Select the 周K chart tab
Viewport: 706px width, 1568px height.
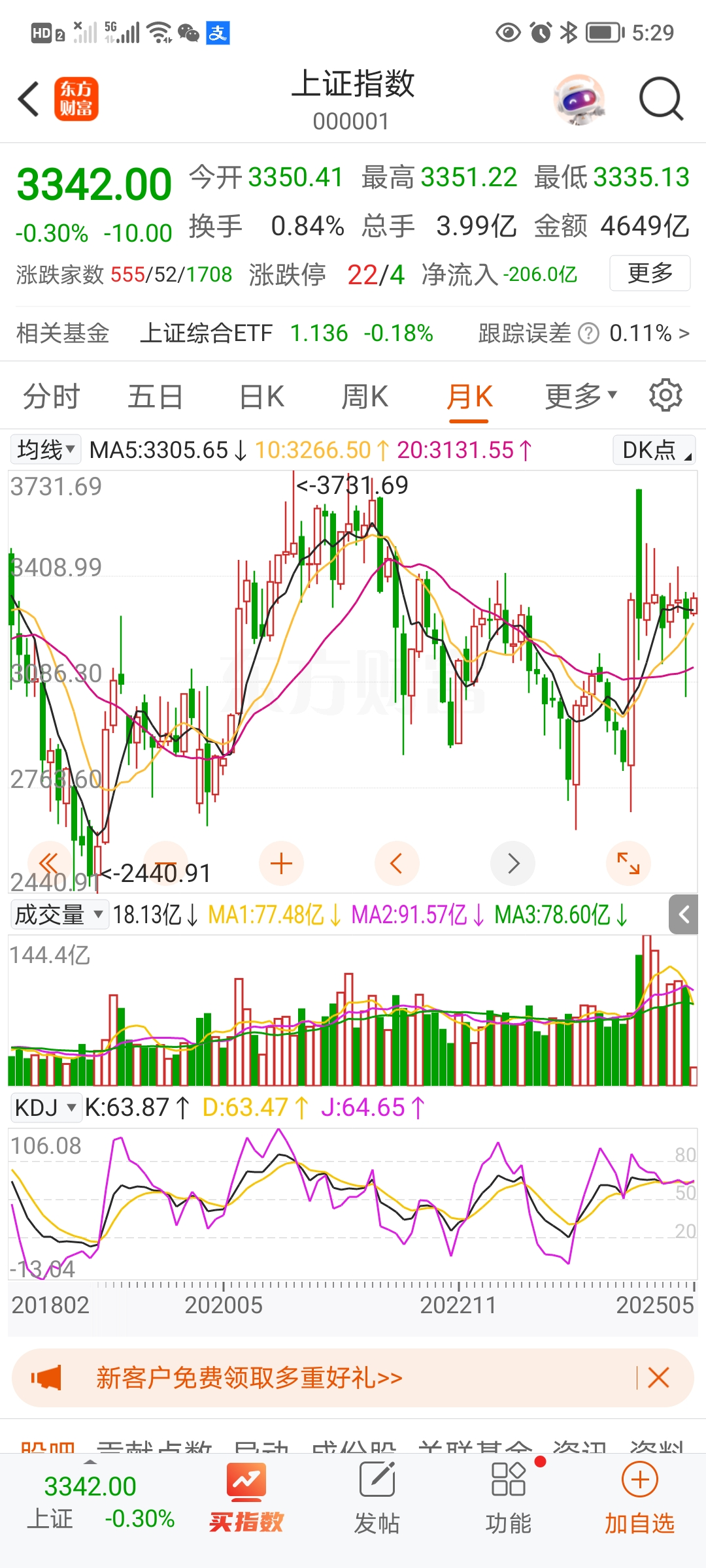click(x=365, y=397)
